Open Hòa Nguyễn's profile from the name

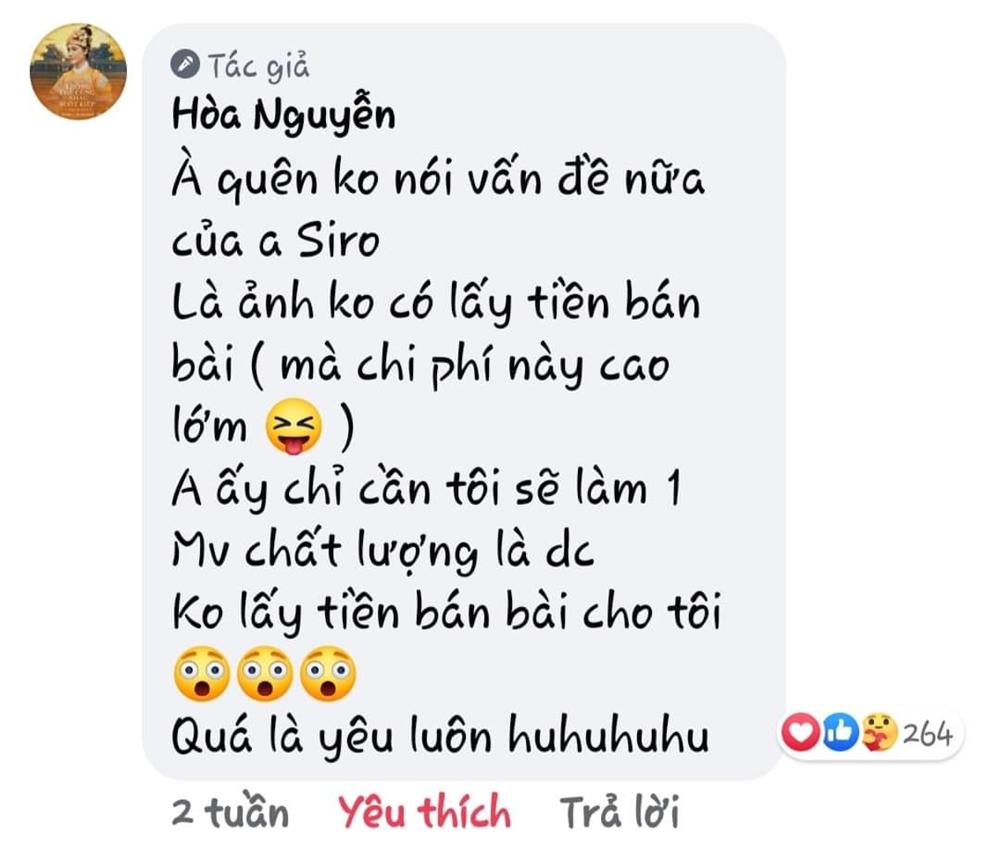[x=283, y=117]
